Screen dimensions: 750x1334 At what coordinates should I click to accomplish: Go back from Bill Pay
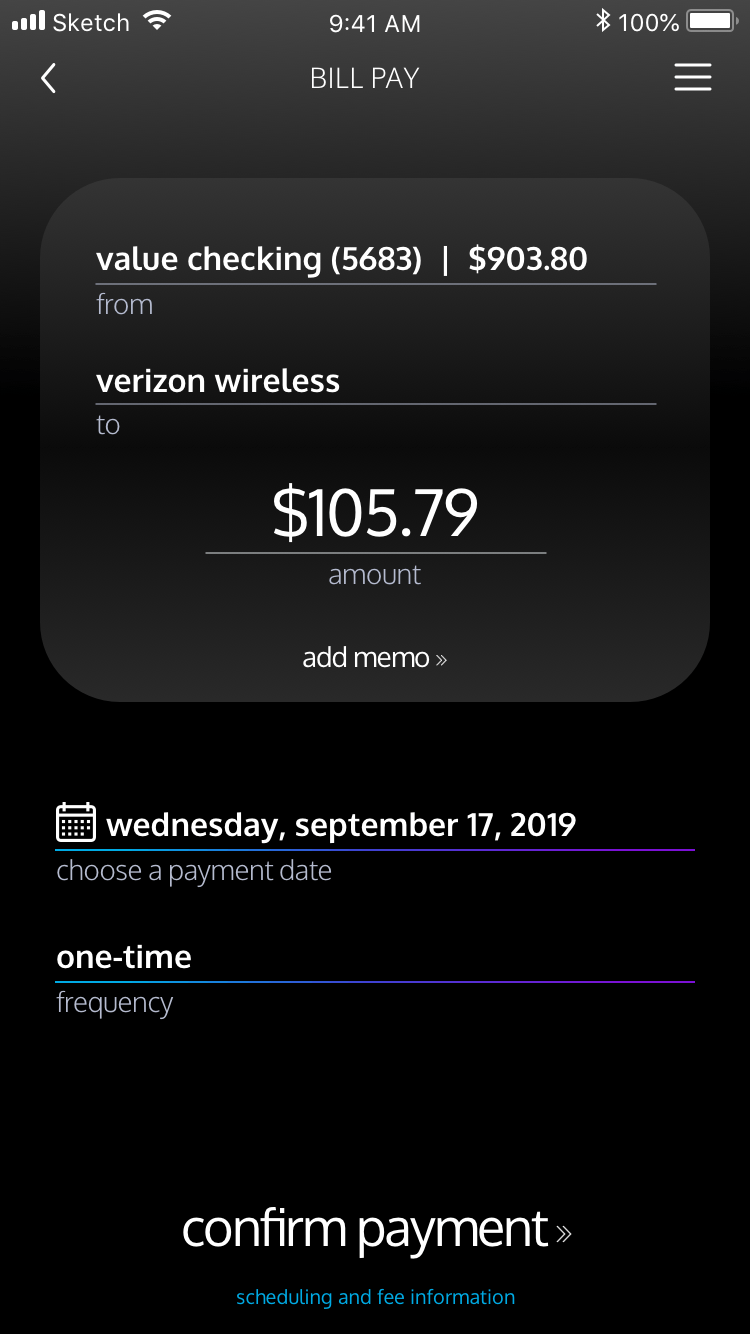point(48,78)
